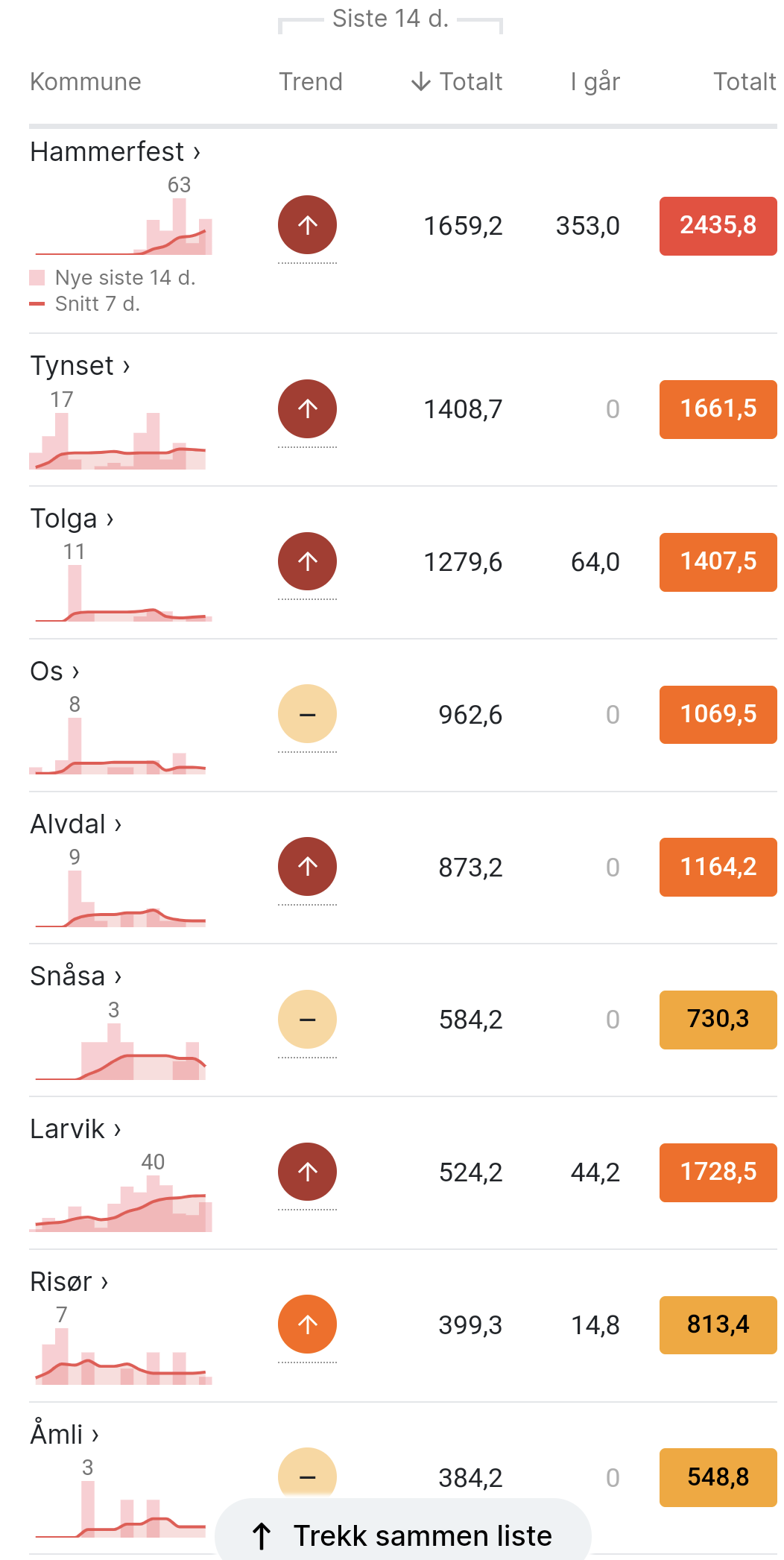Collapse the list with Trekk sammen liste
Image resolution: width=784 pixels, height=1560 pixels.
(x=403, y=1535)
